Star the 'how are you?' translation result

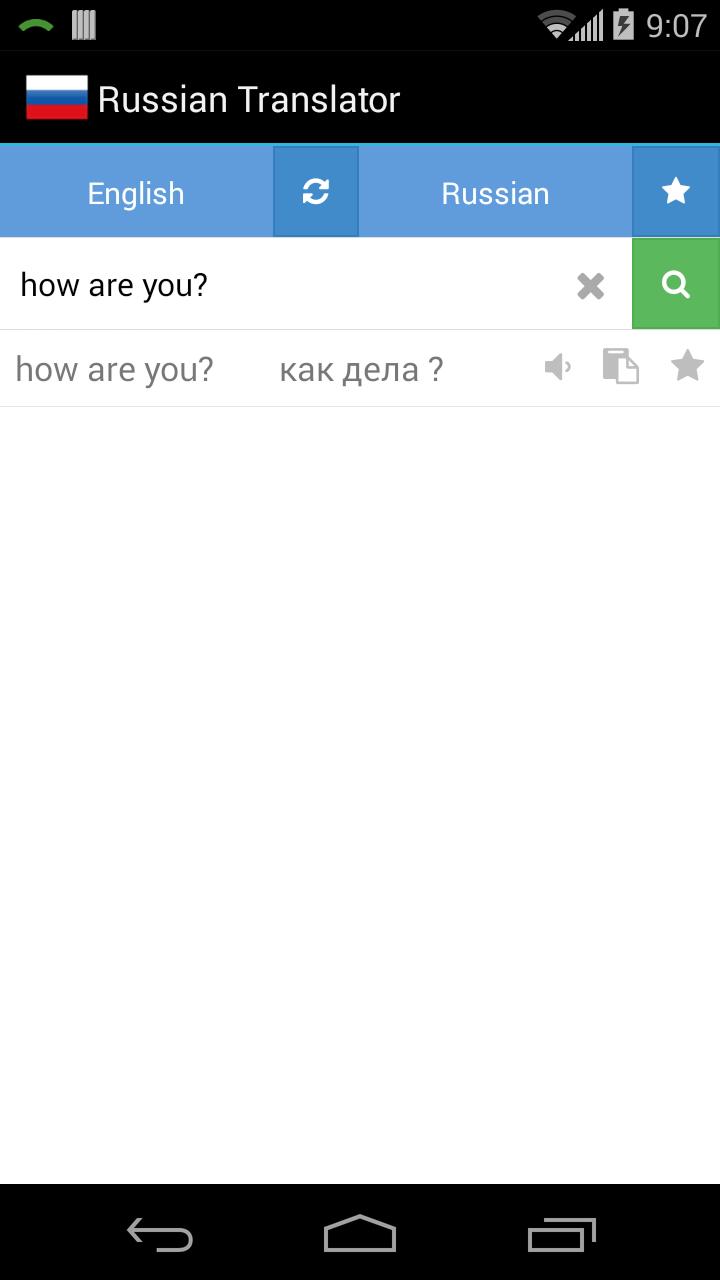point(687,367)
